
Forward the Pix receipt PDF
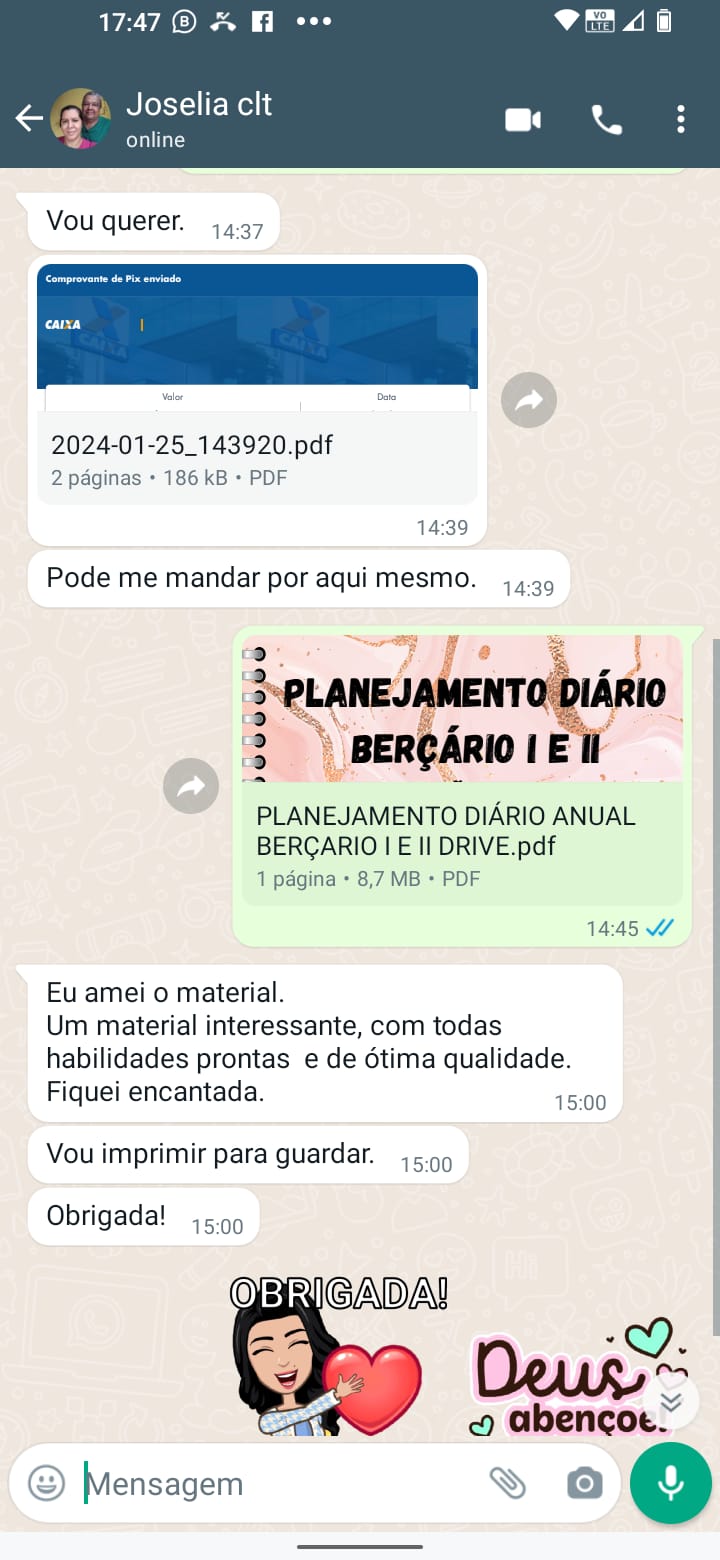pyautogui.click(x=528, y=400)
